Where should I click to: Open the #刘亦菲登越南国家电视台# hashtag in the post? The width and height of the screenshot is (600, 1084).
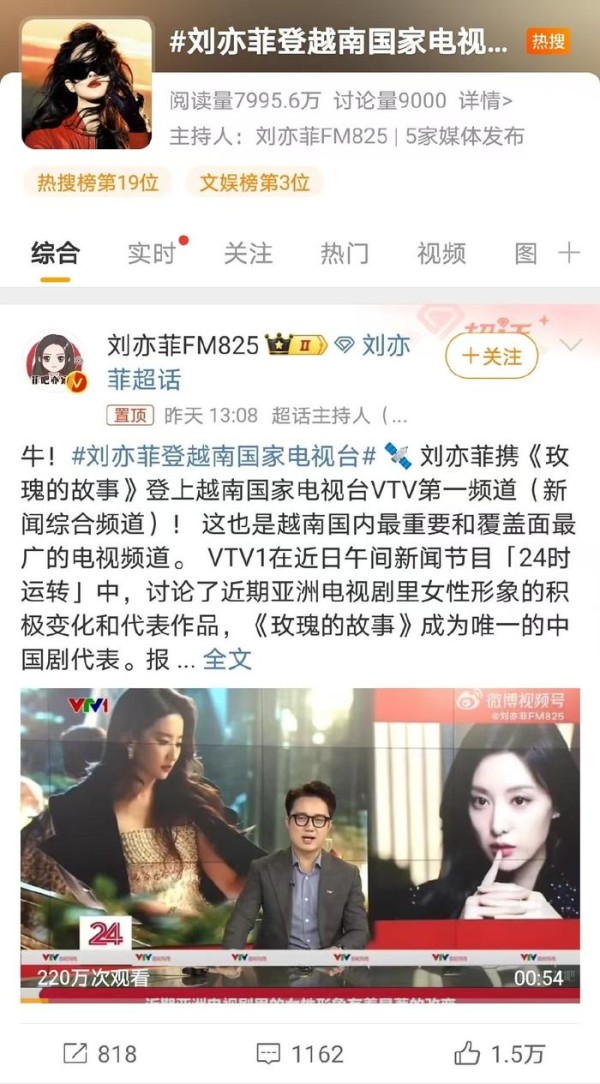click(224, 456)
